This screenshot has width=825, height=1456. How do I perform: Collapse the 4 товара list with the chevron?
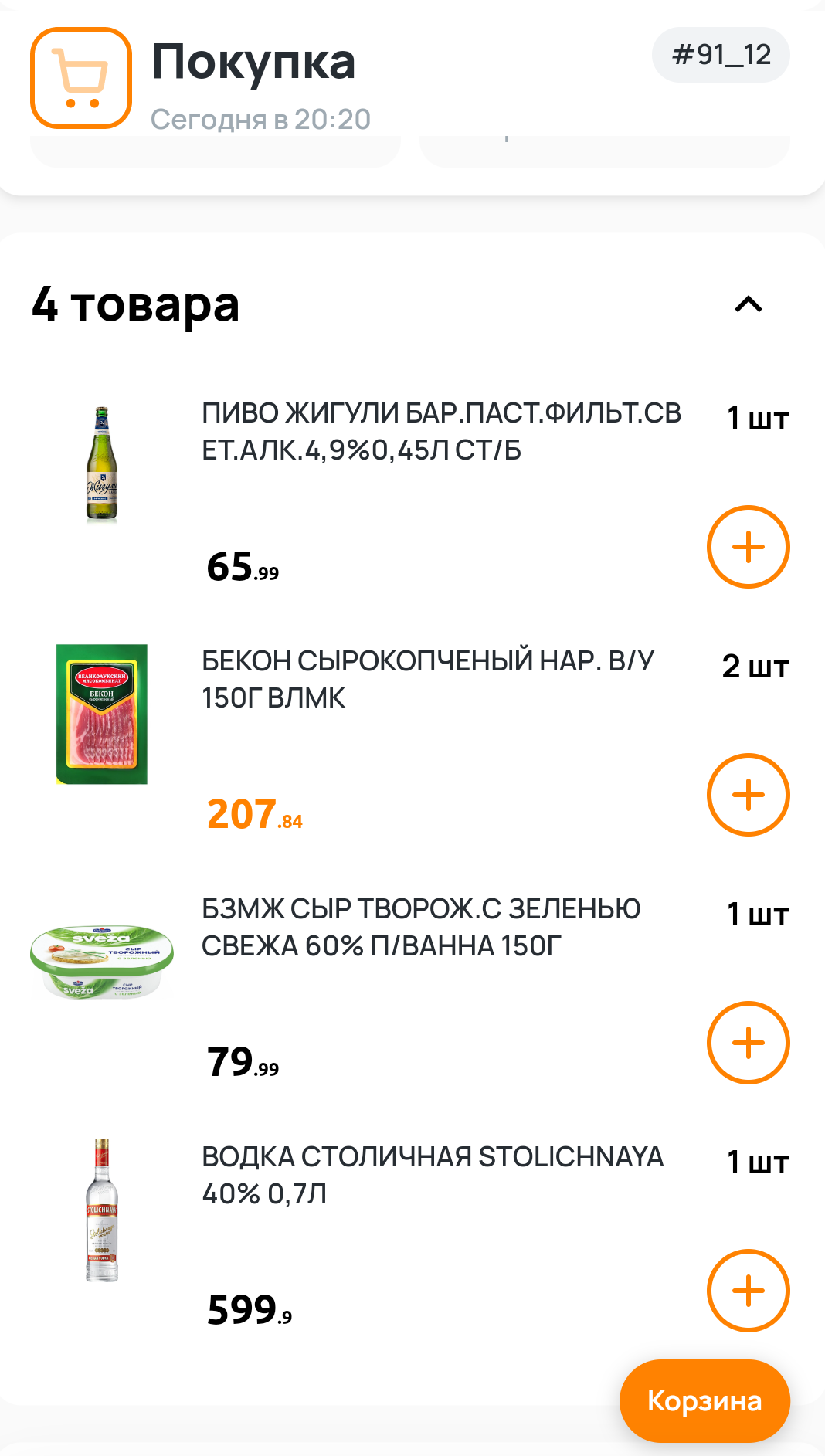point(748,305)
